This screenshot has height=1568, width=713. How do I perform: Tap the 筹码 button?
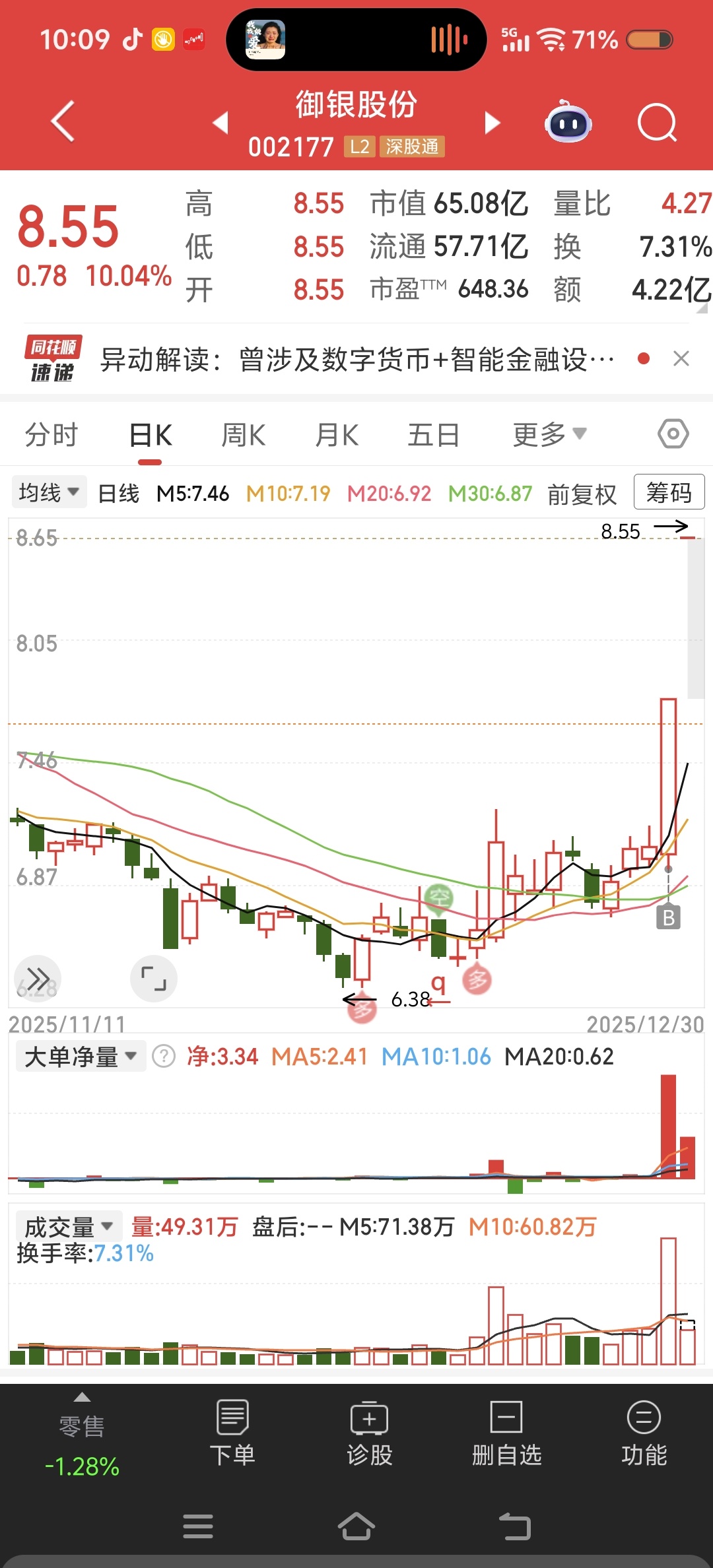(668, 493)
